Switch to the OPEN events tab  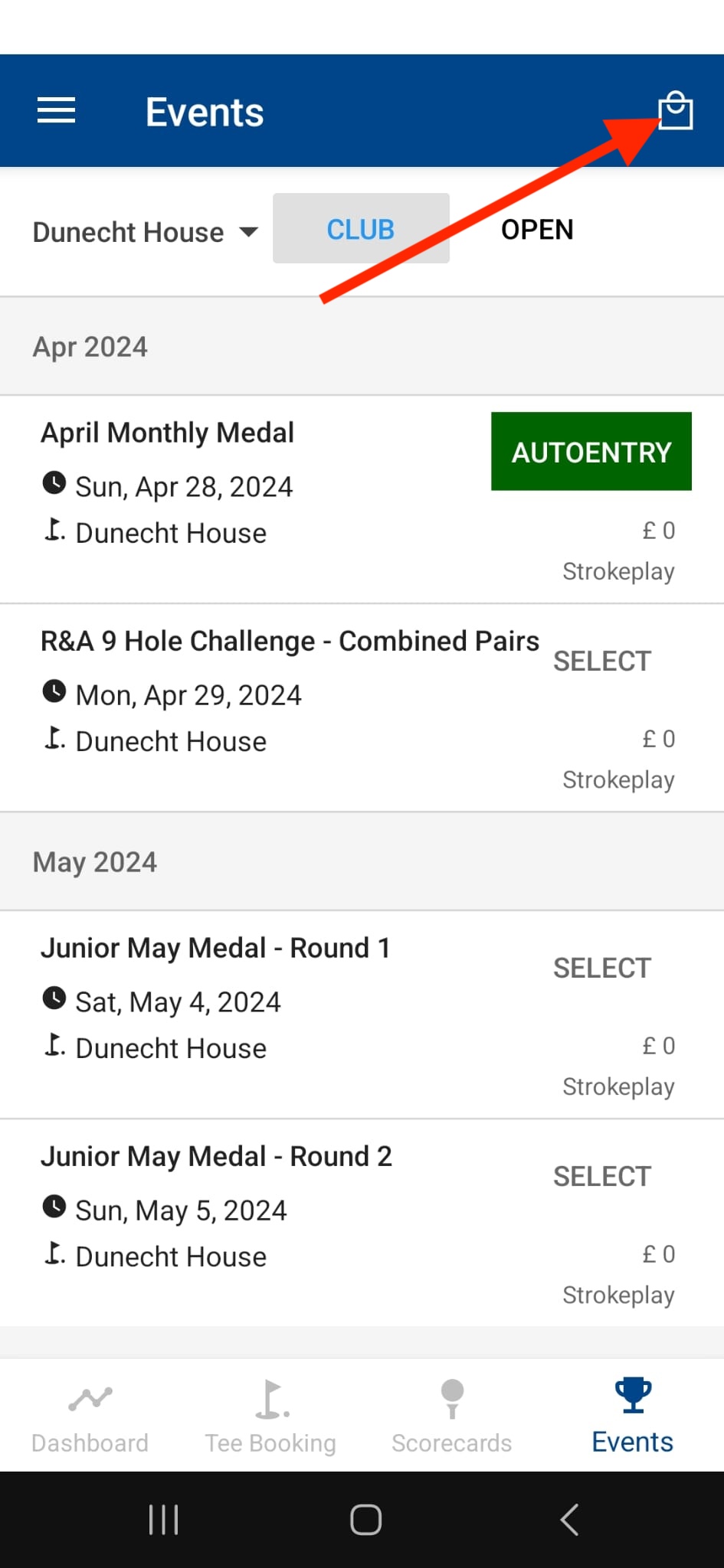tap(537, 229)
